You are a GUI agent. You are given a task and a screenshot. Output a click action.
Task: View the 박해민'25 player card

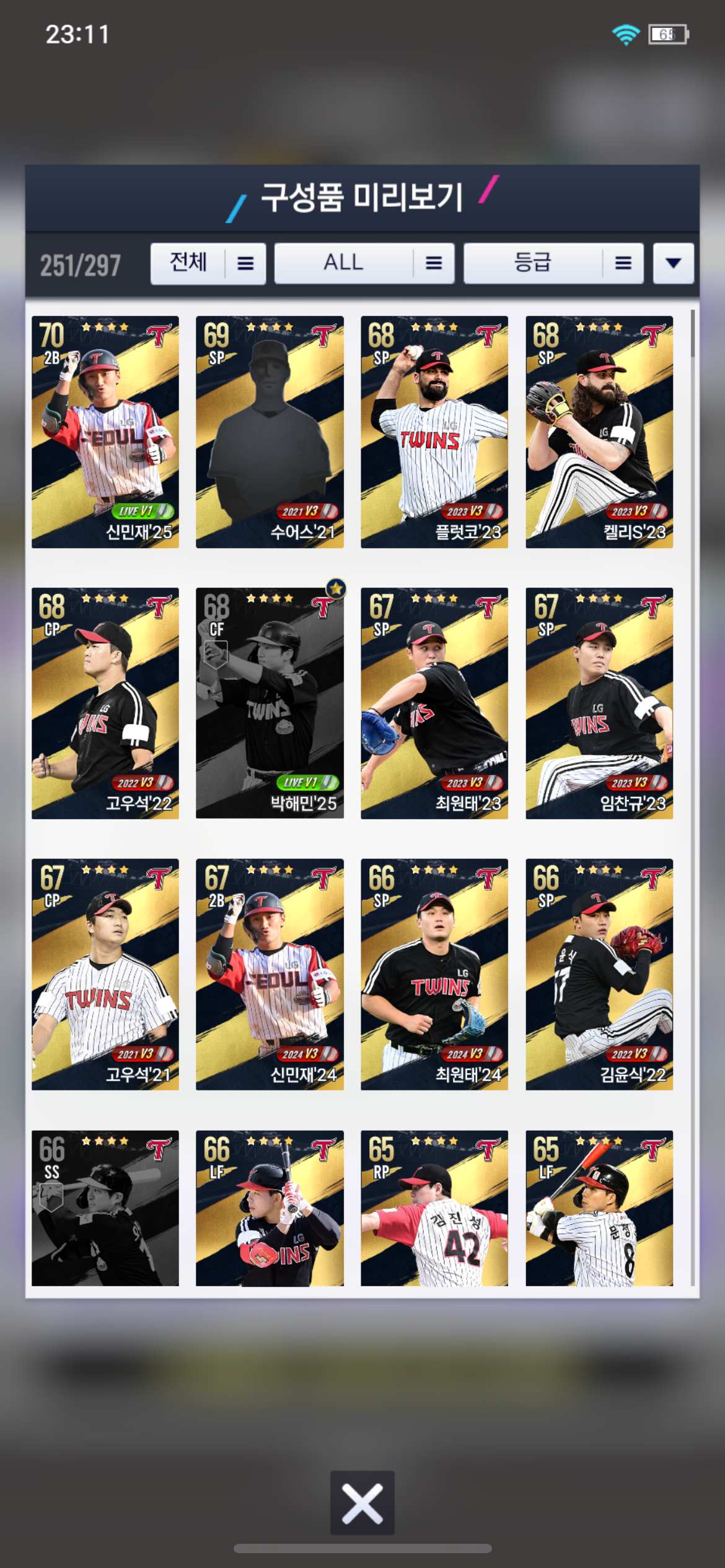270,703
